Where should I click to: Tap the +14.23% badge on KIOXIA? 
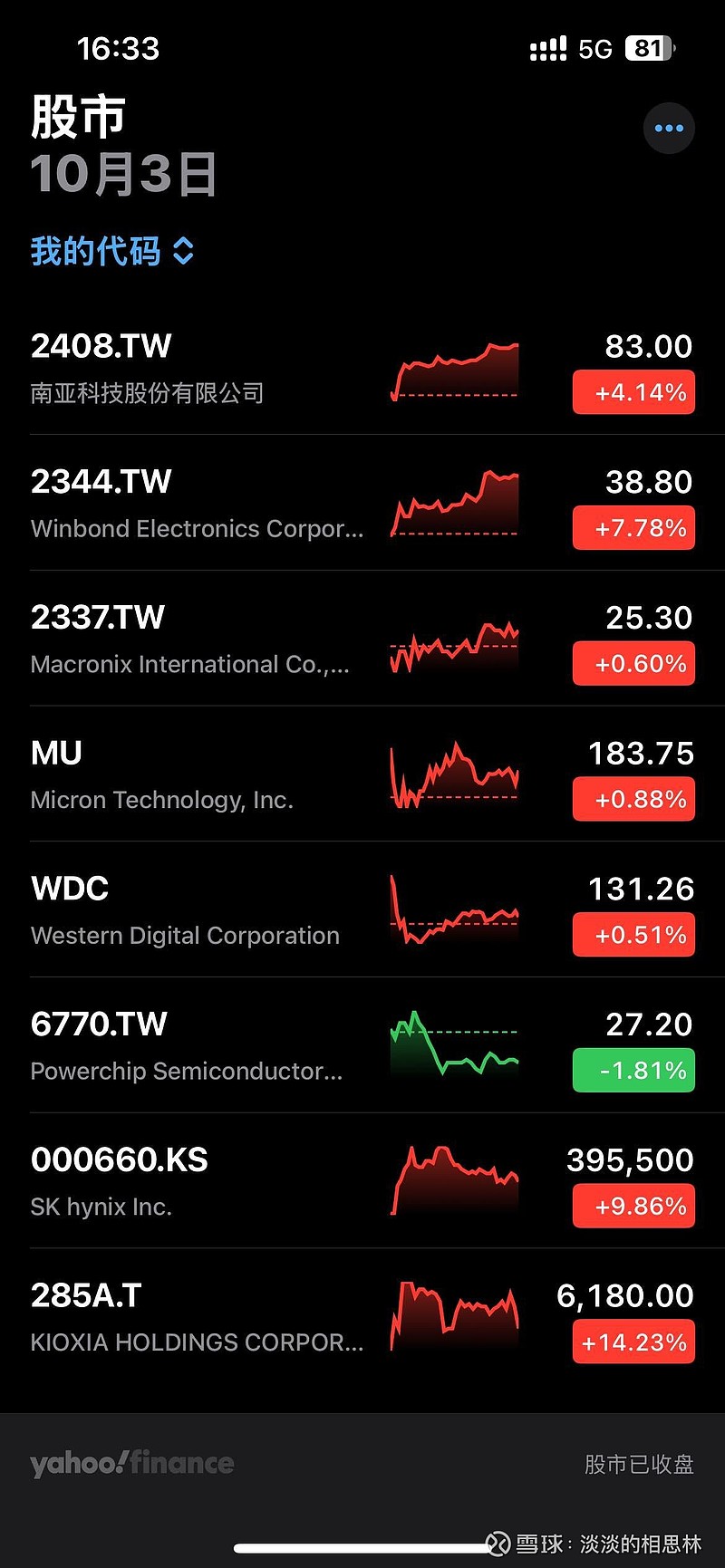(633, 1342)
